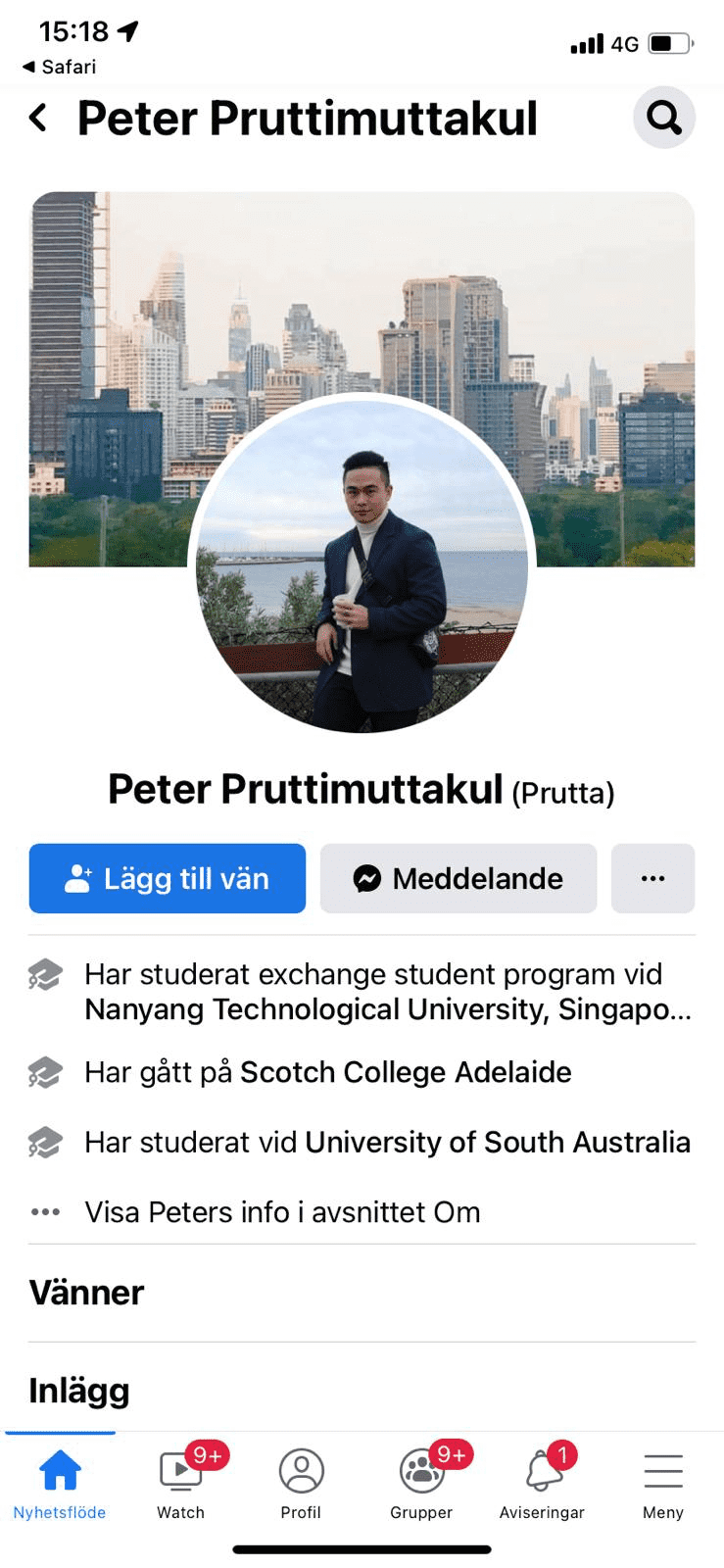View the profile picture

362,563
